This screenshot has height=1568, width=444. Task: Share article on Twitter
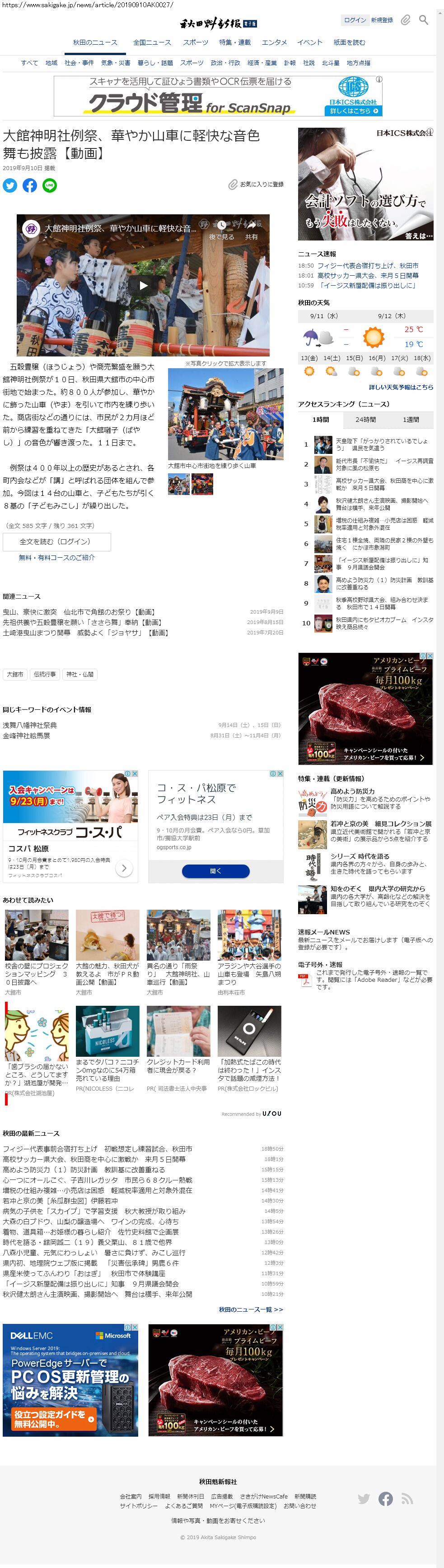(x=10, y=185)
